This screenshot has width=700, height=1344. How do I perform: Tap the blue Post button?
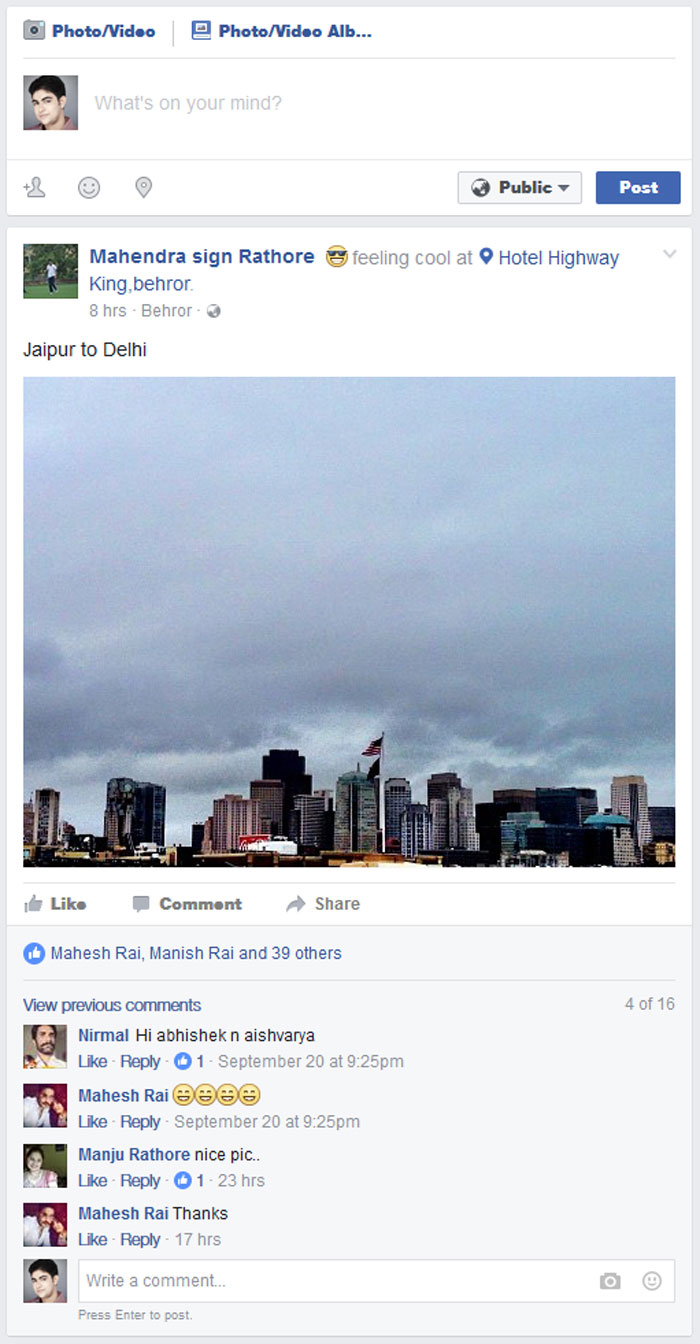tap(637, 188)
